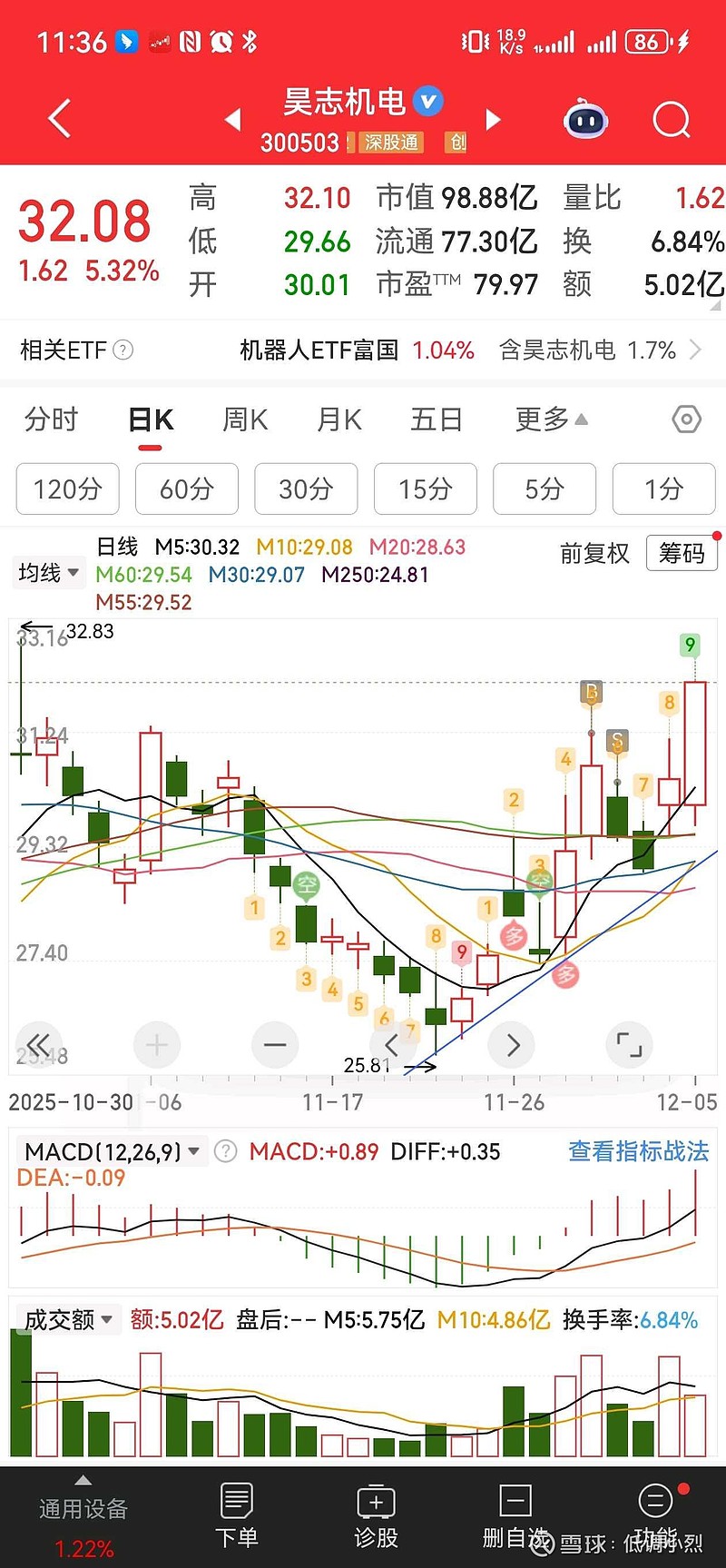
Task: Expand the 均线 indicator dropdown
Action: coord(48,573)
